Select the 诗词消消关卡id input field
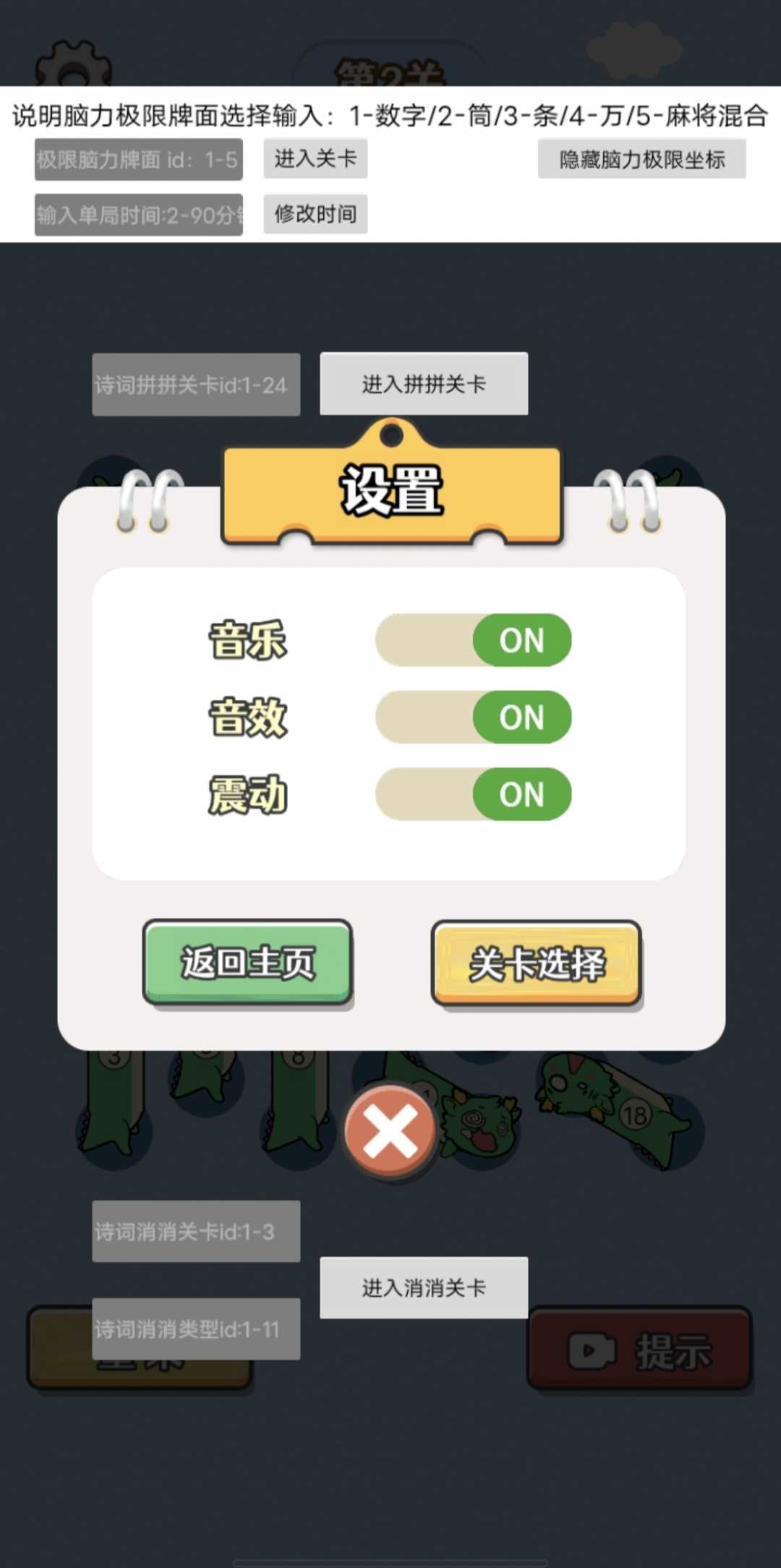The height and width of the screenshot is (1568, 781). 196,1231
